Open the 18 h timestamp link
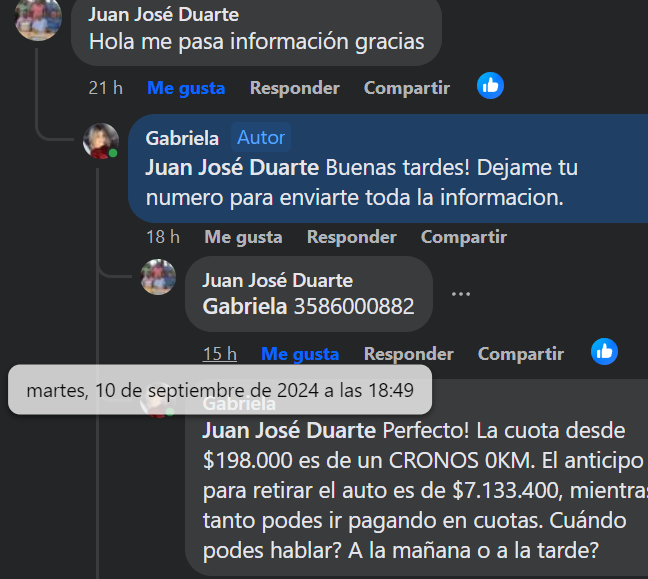This screenshot has height=579, width=648. 162,237
